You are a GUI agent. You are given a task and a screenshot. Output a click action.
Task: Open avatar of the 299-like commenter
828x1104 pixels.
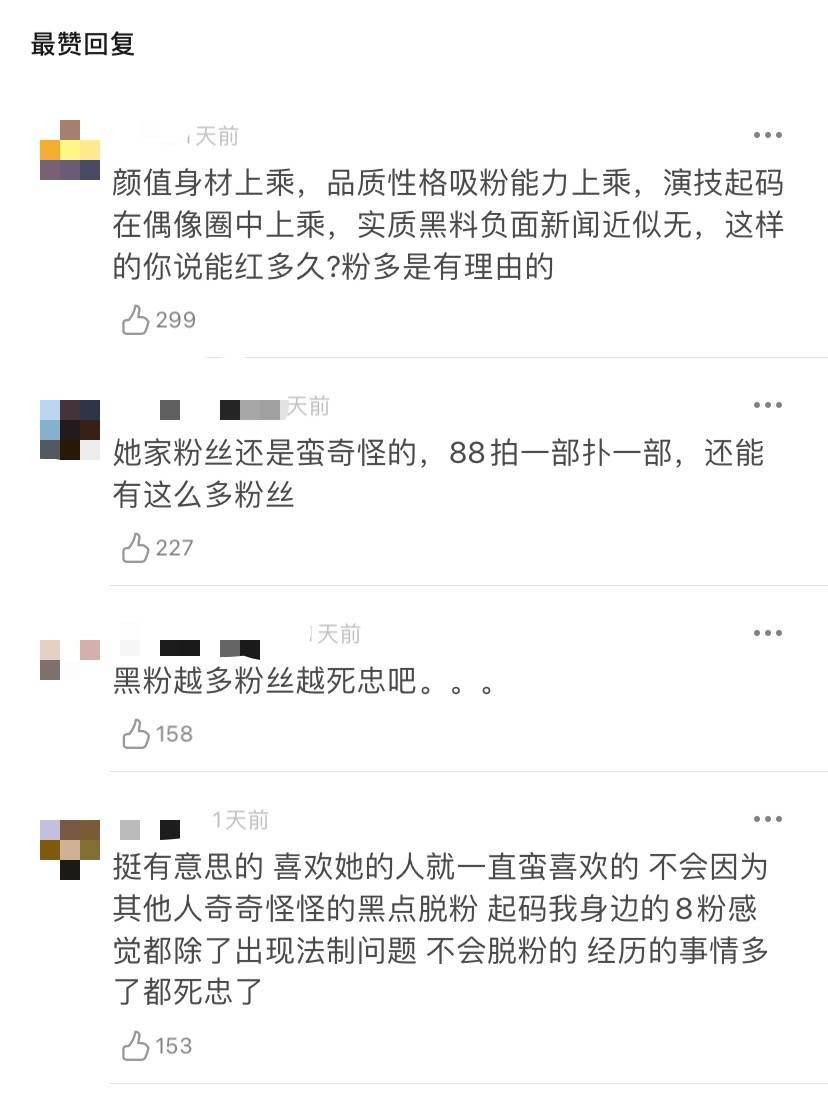pyautogui.click(x=69, y=150)
